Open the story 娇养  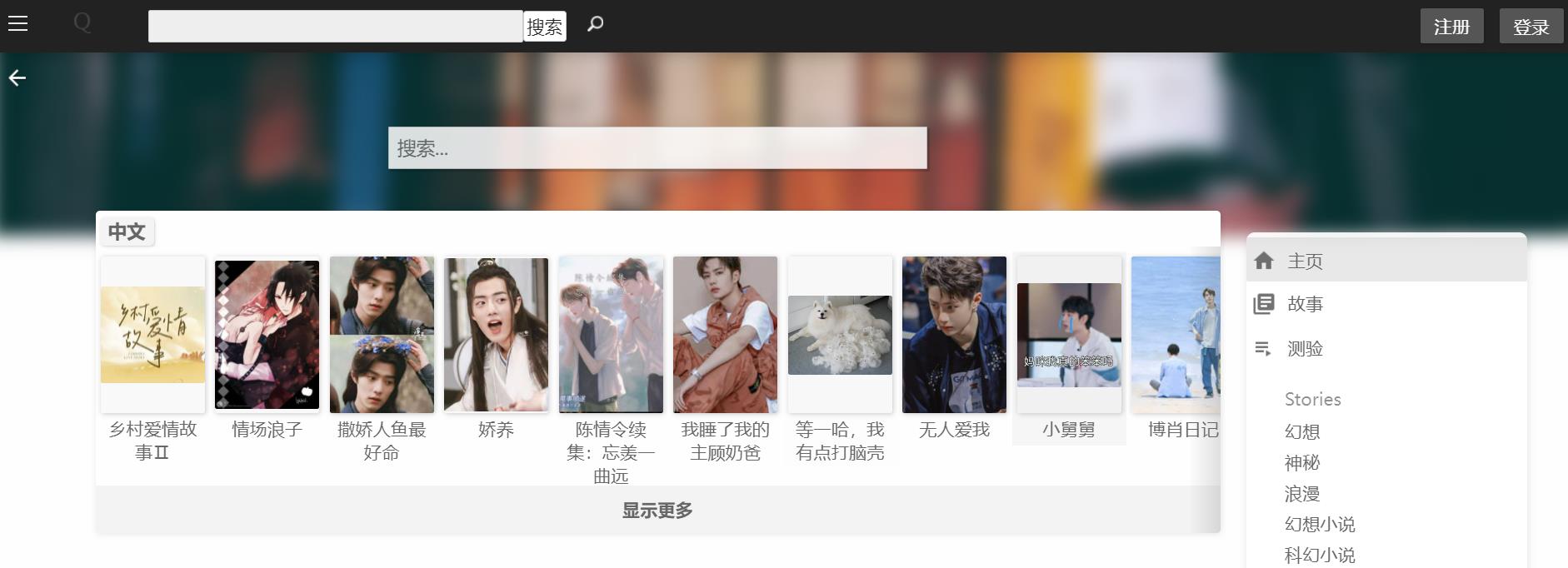(496, 335)
